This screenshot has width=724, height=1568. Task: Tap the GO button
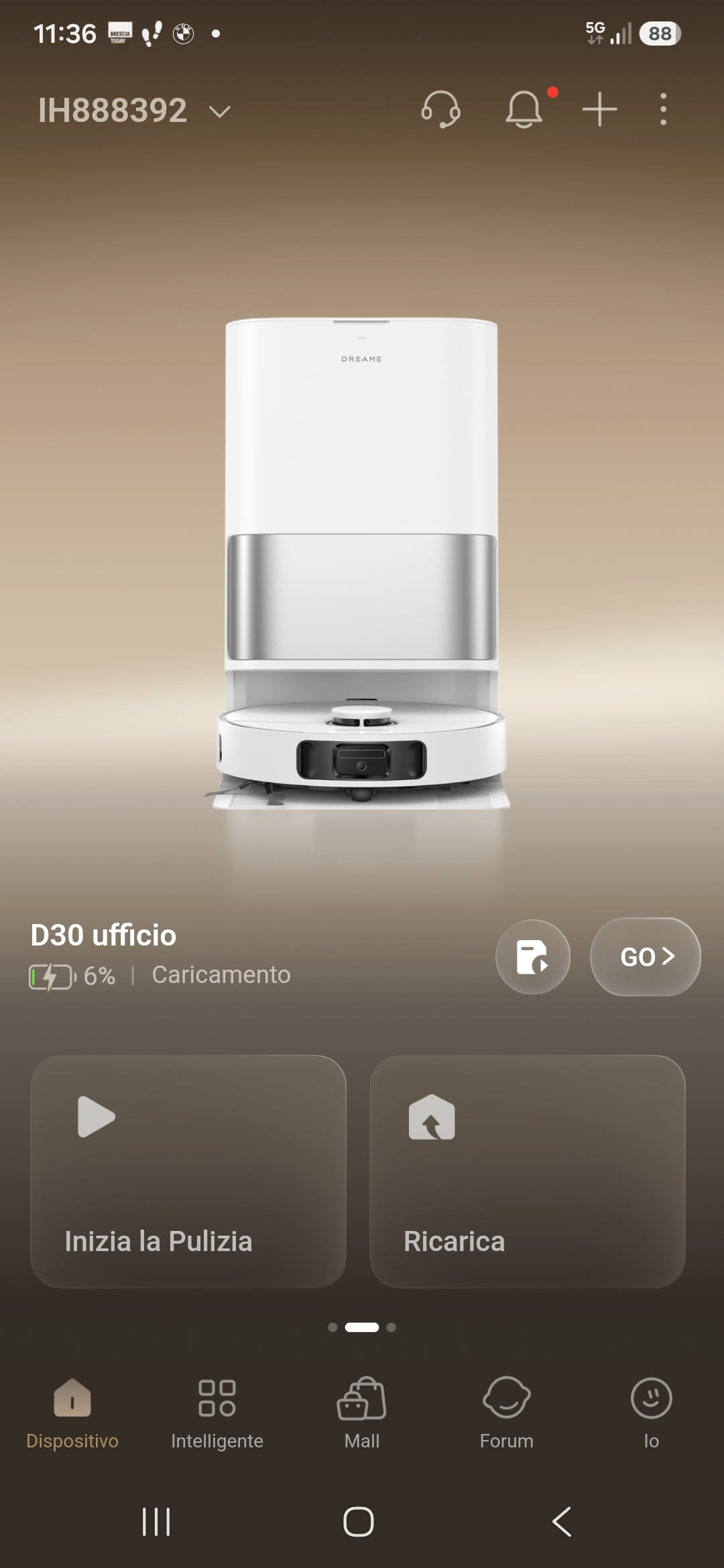click(646, 957)
